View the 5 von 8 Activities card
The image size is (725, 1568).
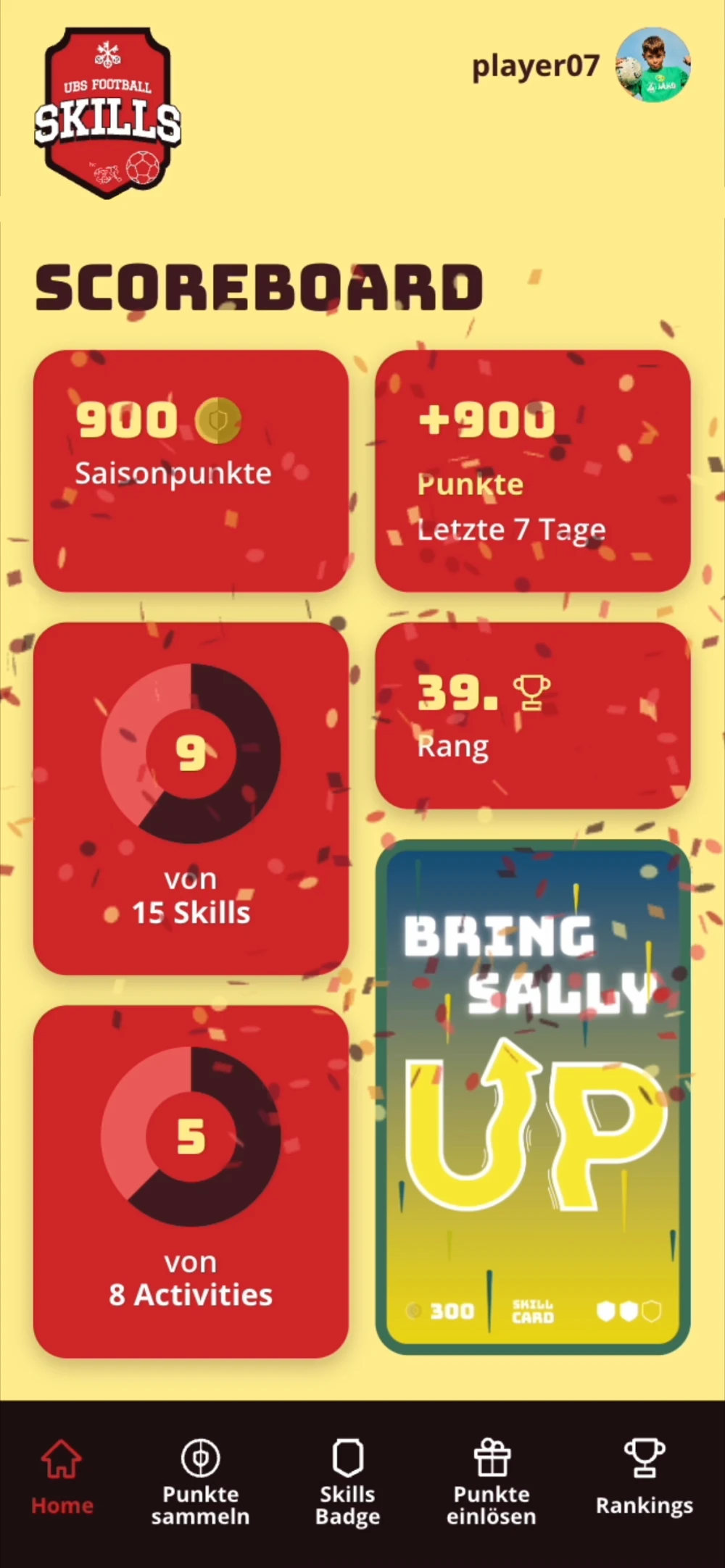191,1181
